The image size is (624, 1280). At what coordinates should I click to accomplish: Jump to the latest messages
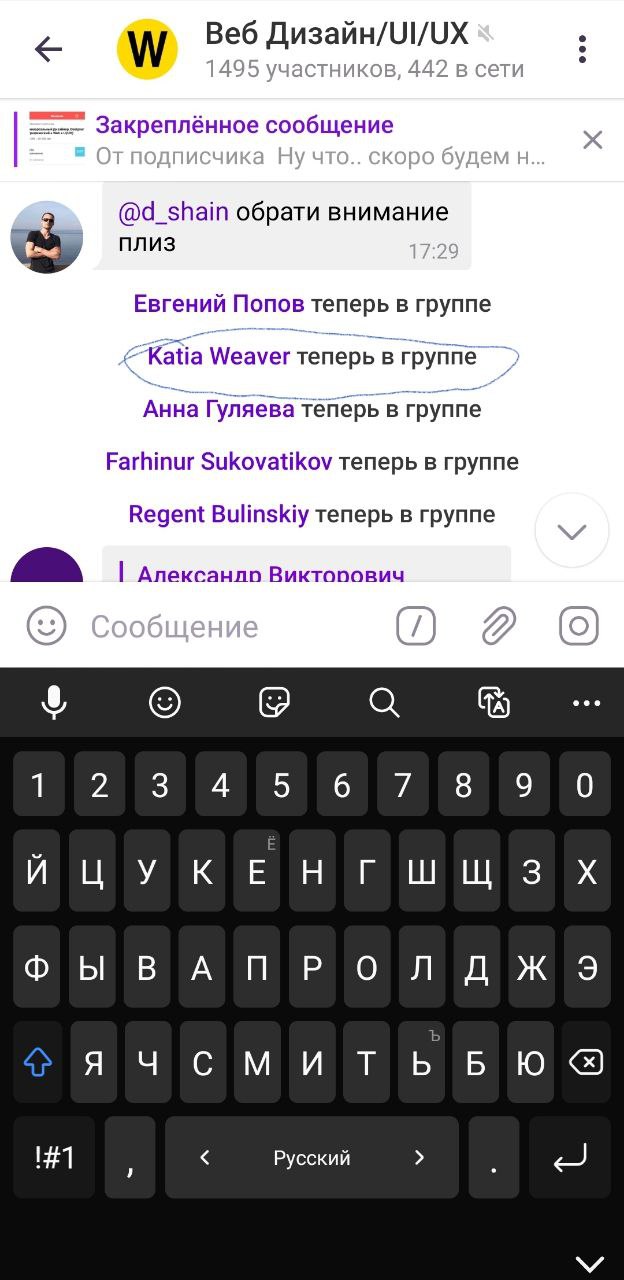coord(572,531)
